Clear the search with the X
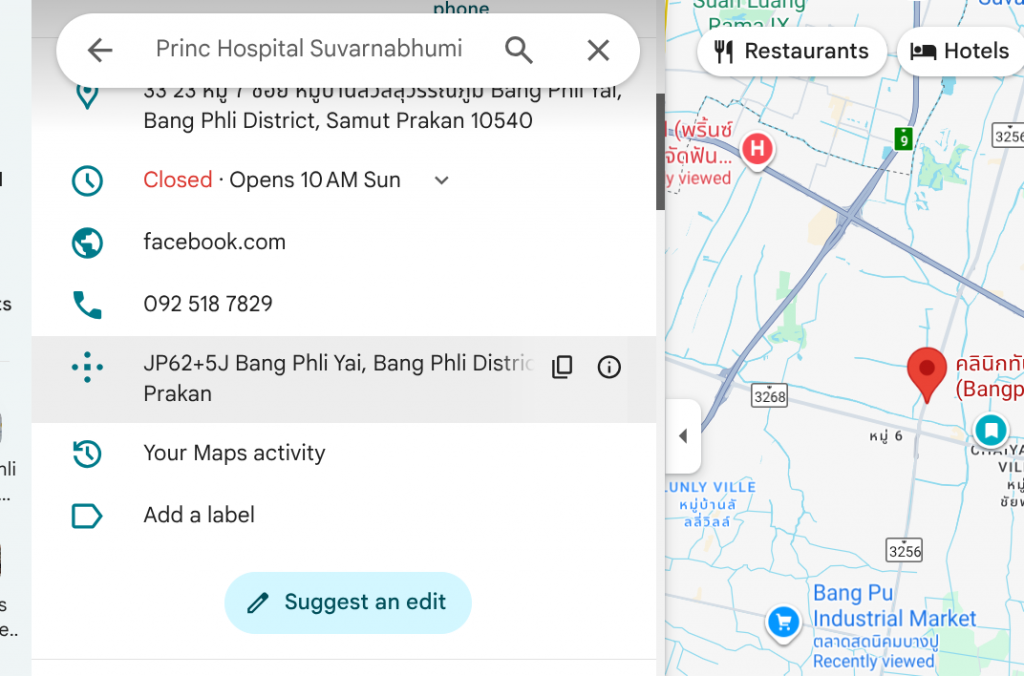The height and width of the screenshot is (676, 1024). click(x=598, y=50)
